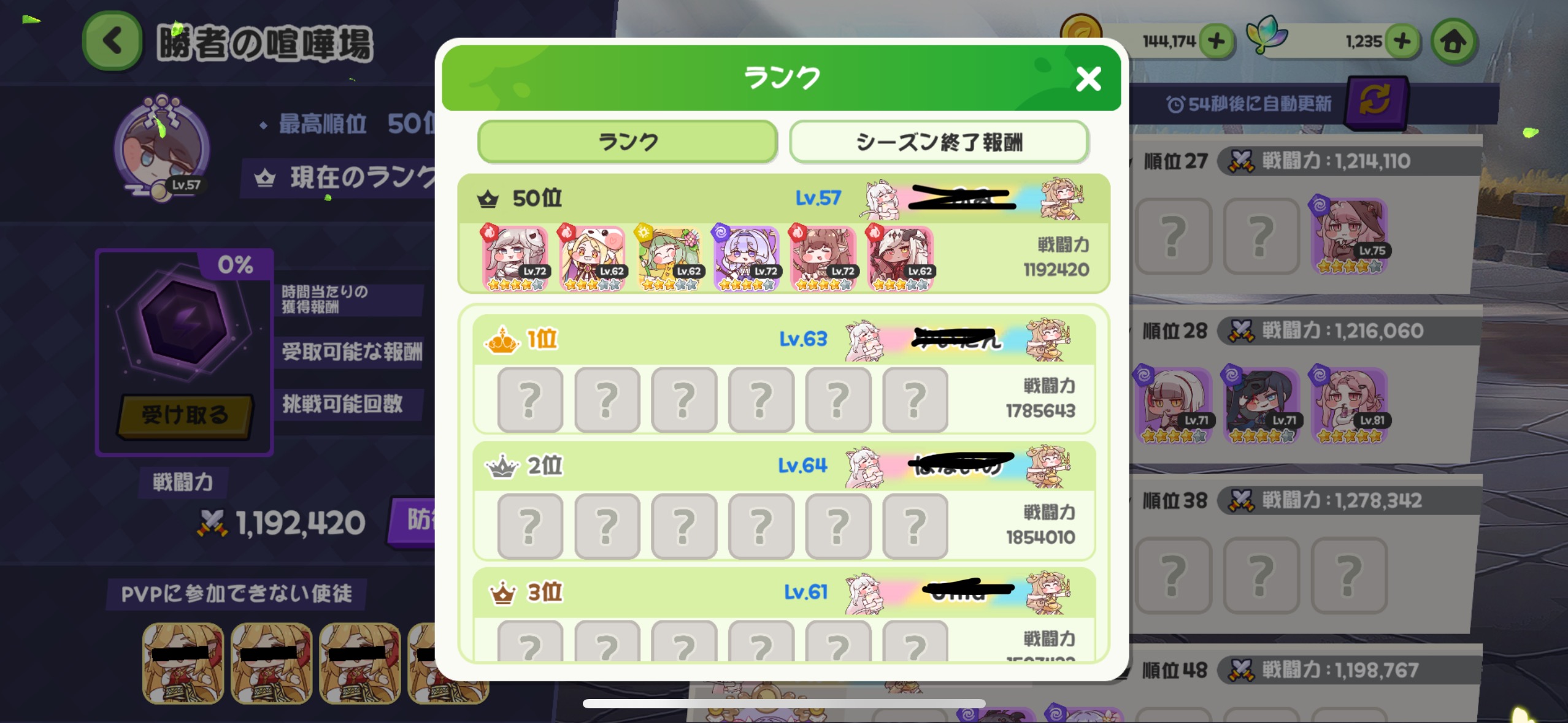Refresh the opponent list
Viewport: 1568px width, 723px height.
pos(1375,101)
